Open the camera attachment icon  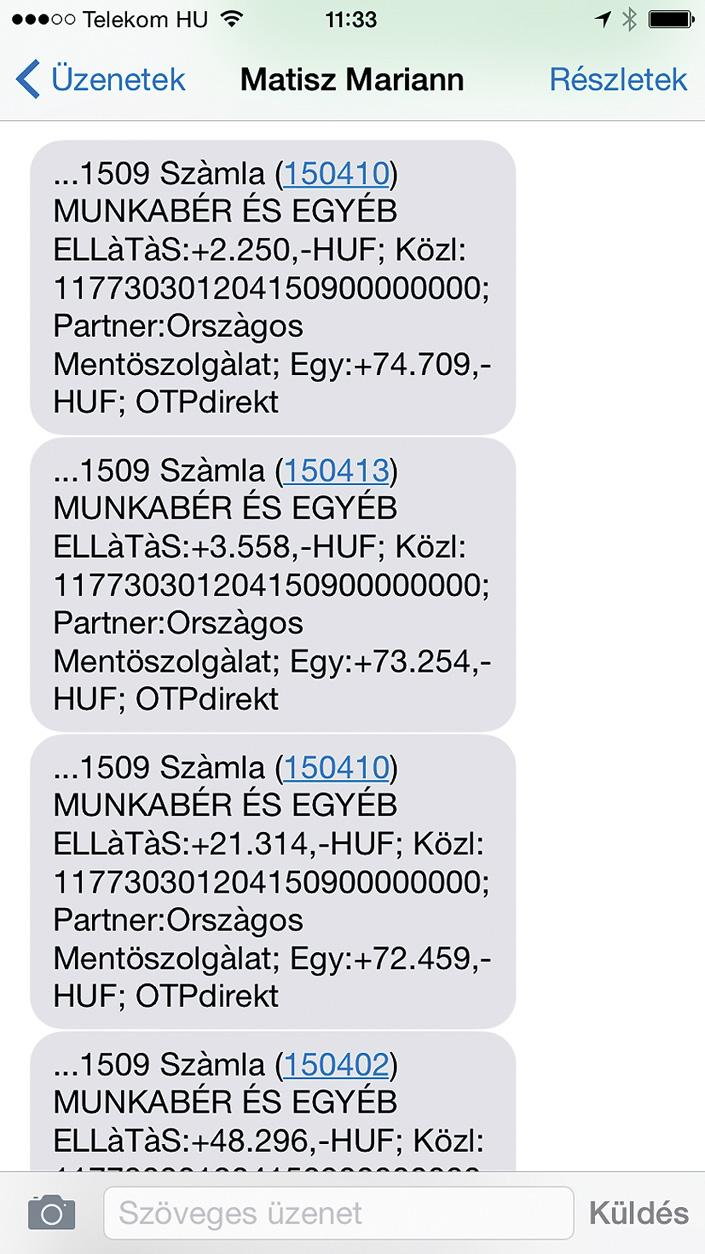click(x=51, y=1212)
